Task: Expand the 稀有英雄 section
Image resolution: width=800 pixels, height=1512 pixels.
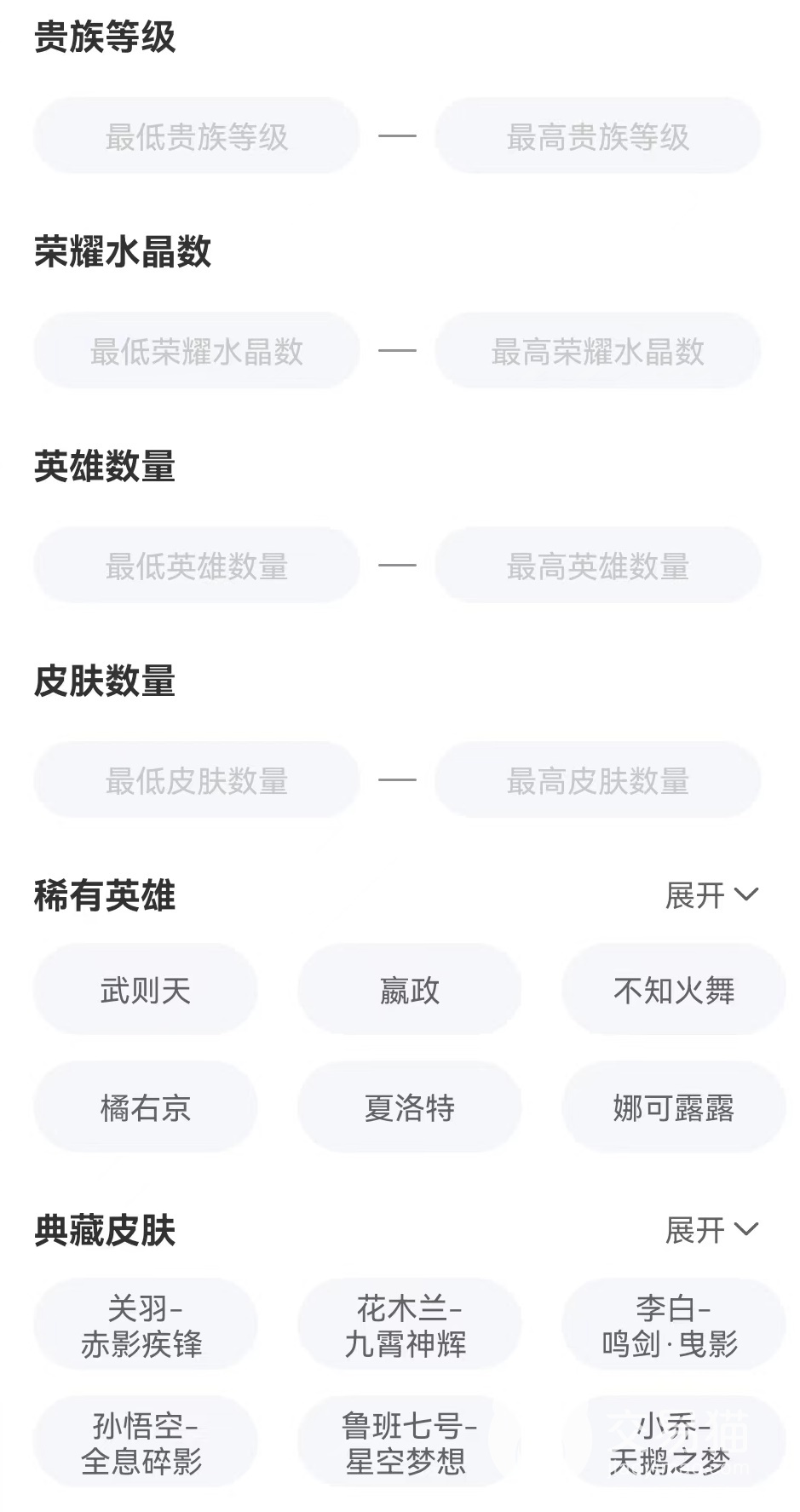Action: pyautogui.click(x=711, y=895)
